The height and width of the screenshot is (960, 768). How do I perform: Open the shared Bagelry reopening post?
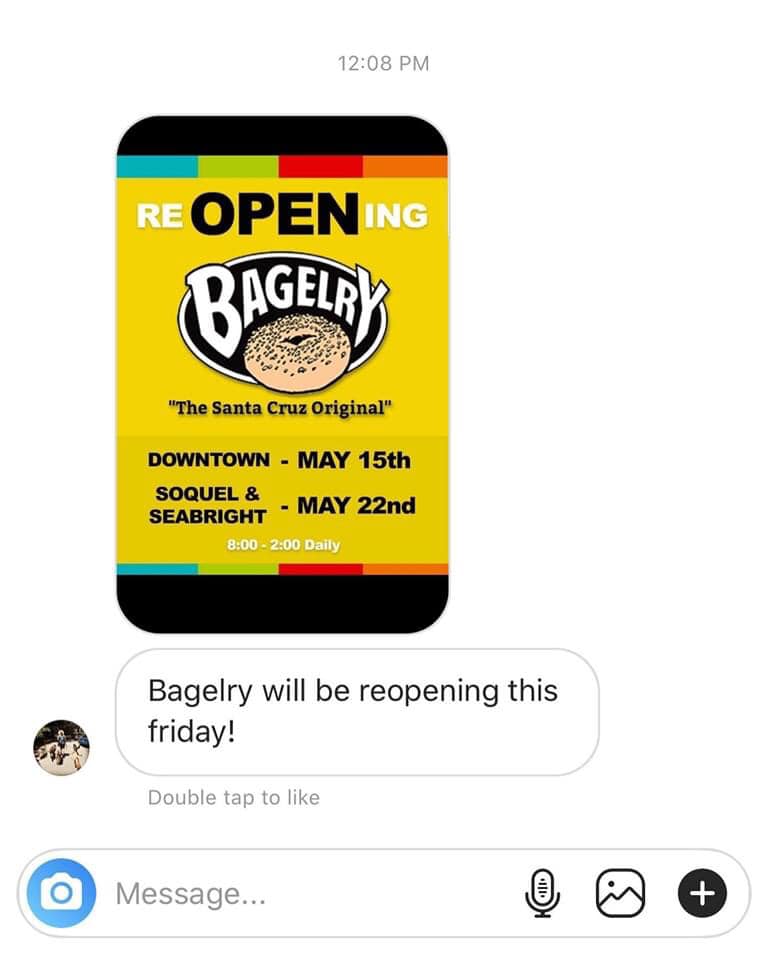[282, 374]
